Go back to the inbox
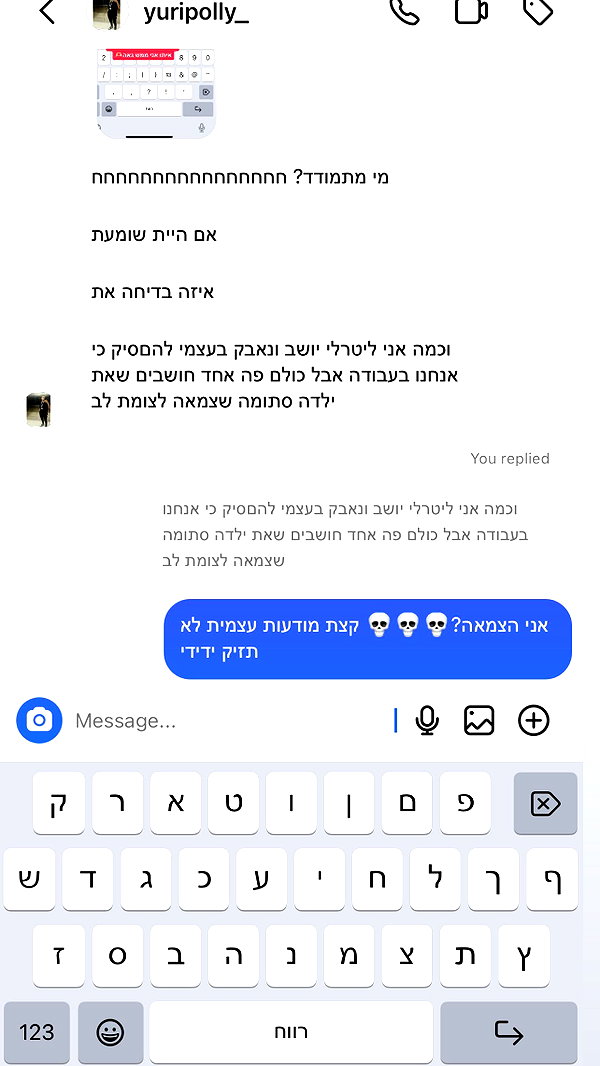Viewport: 600px width, 1066px height. click(47, 12)
